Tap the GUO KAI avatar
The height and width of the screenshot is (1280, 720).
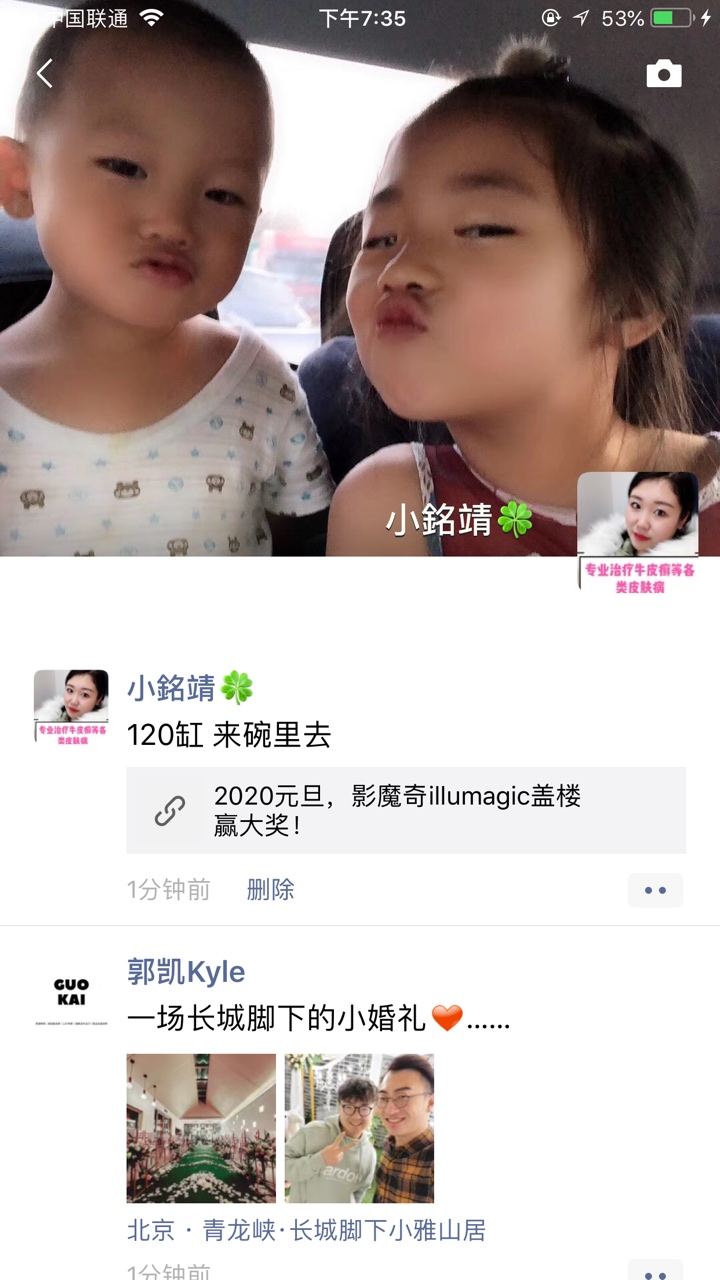click(71, 992)
